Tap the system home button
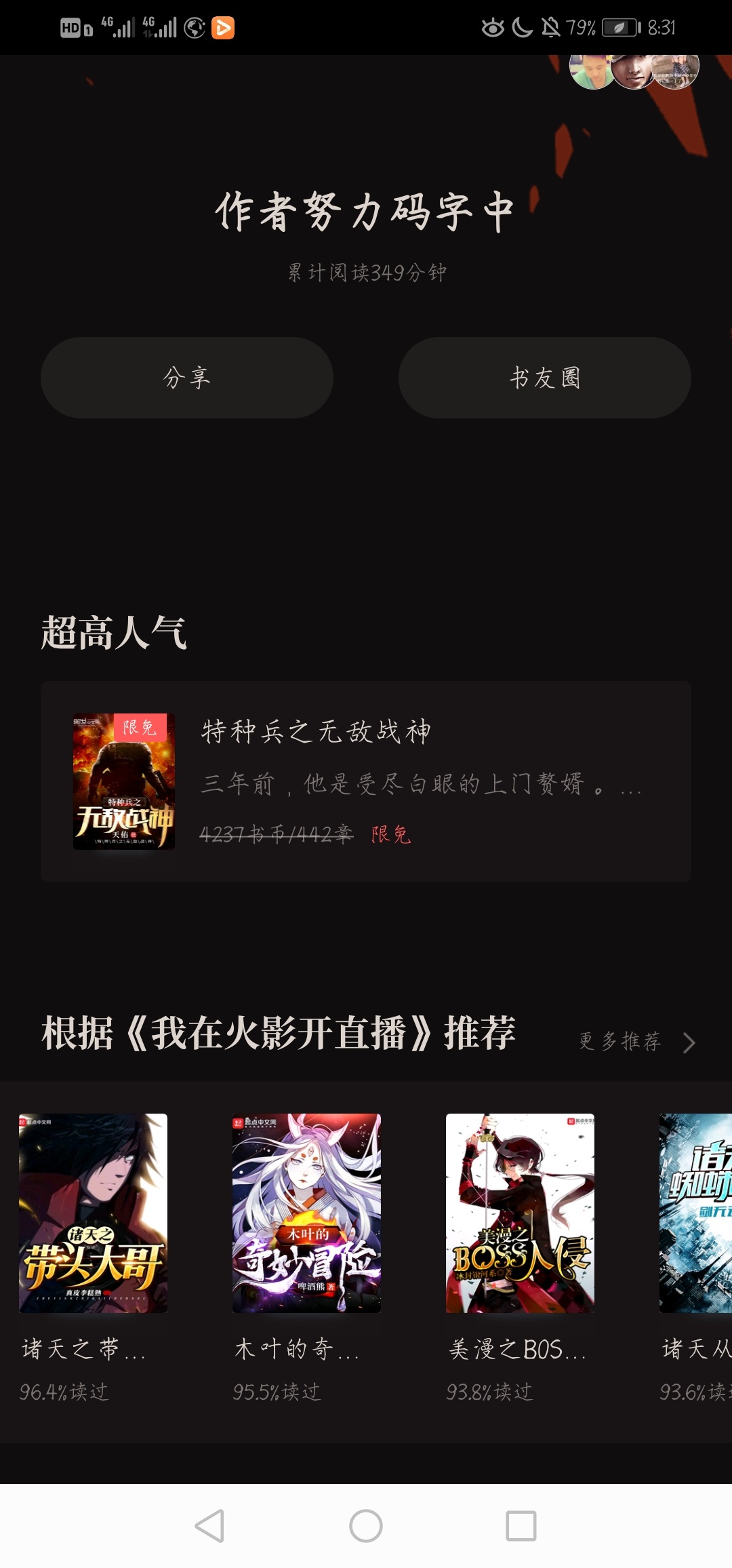 (x=366, y=1526)
